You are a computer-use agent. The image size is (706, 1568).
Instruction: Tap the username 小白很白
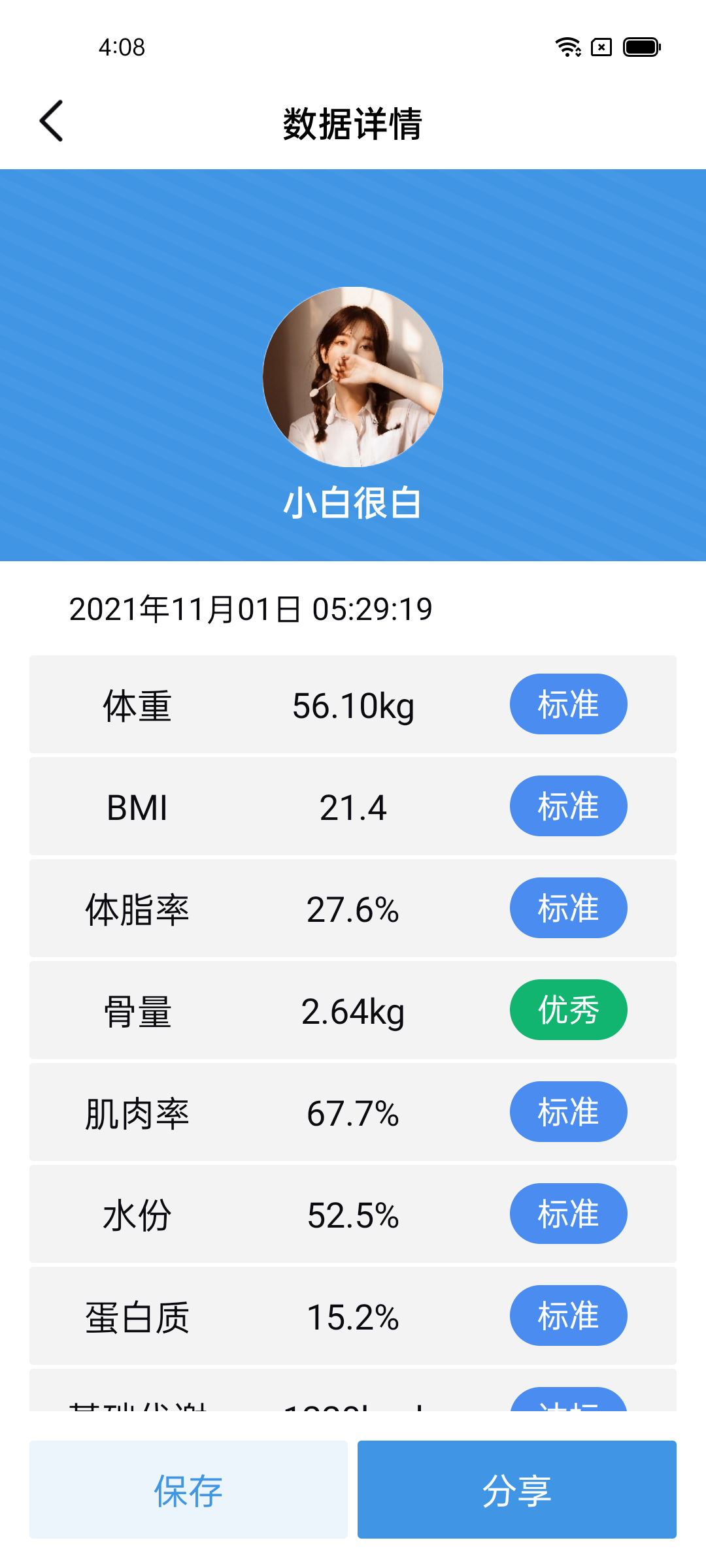(x=353, y=502)
